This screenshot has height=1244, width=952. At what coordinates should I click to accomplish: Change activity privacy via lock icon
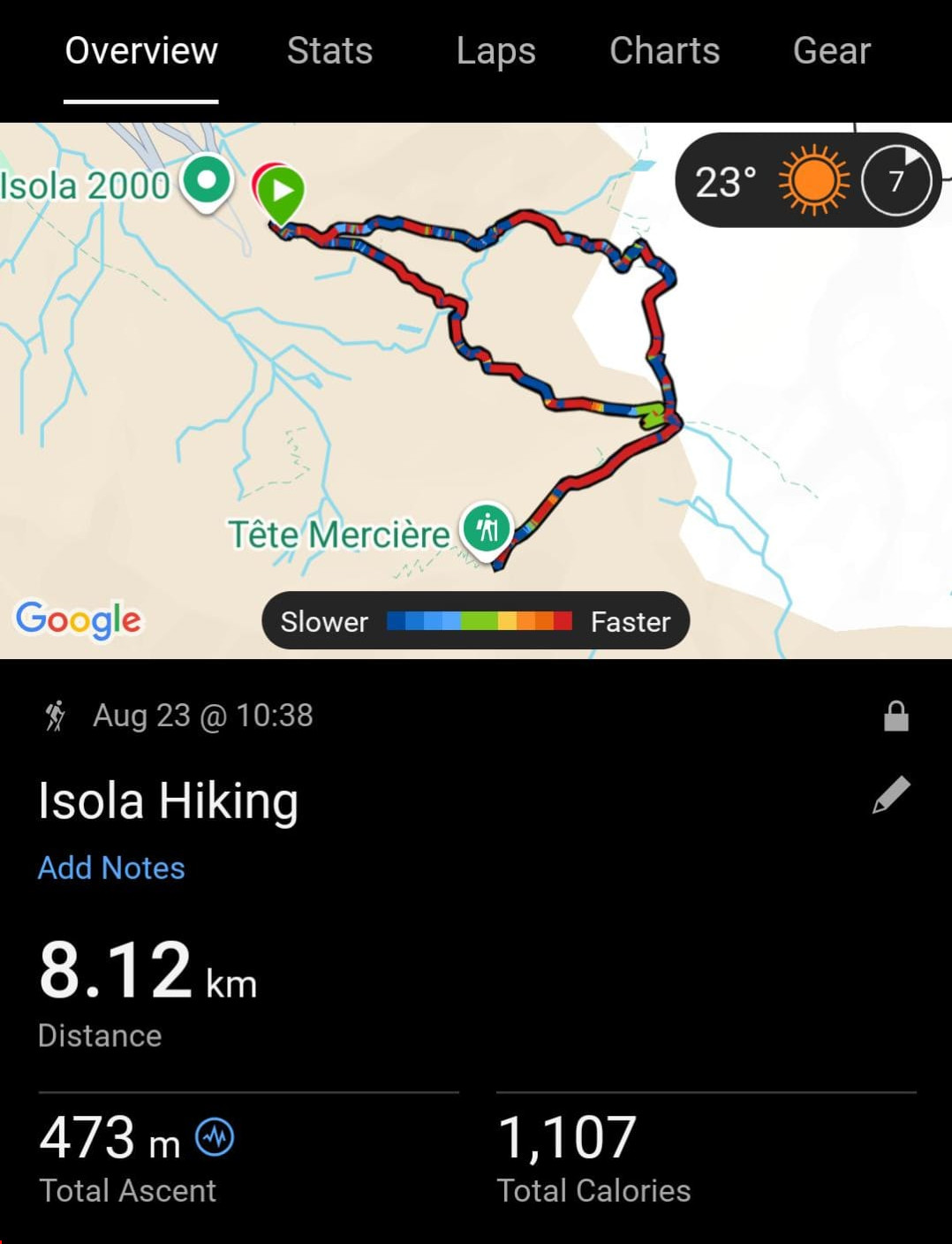coord(895,717)
